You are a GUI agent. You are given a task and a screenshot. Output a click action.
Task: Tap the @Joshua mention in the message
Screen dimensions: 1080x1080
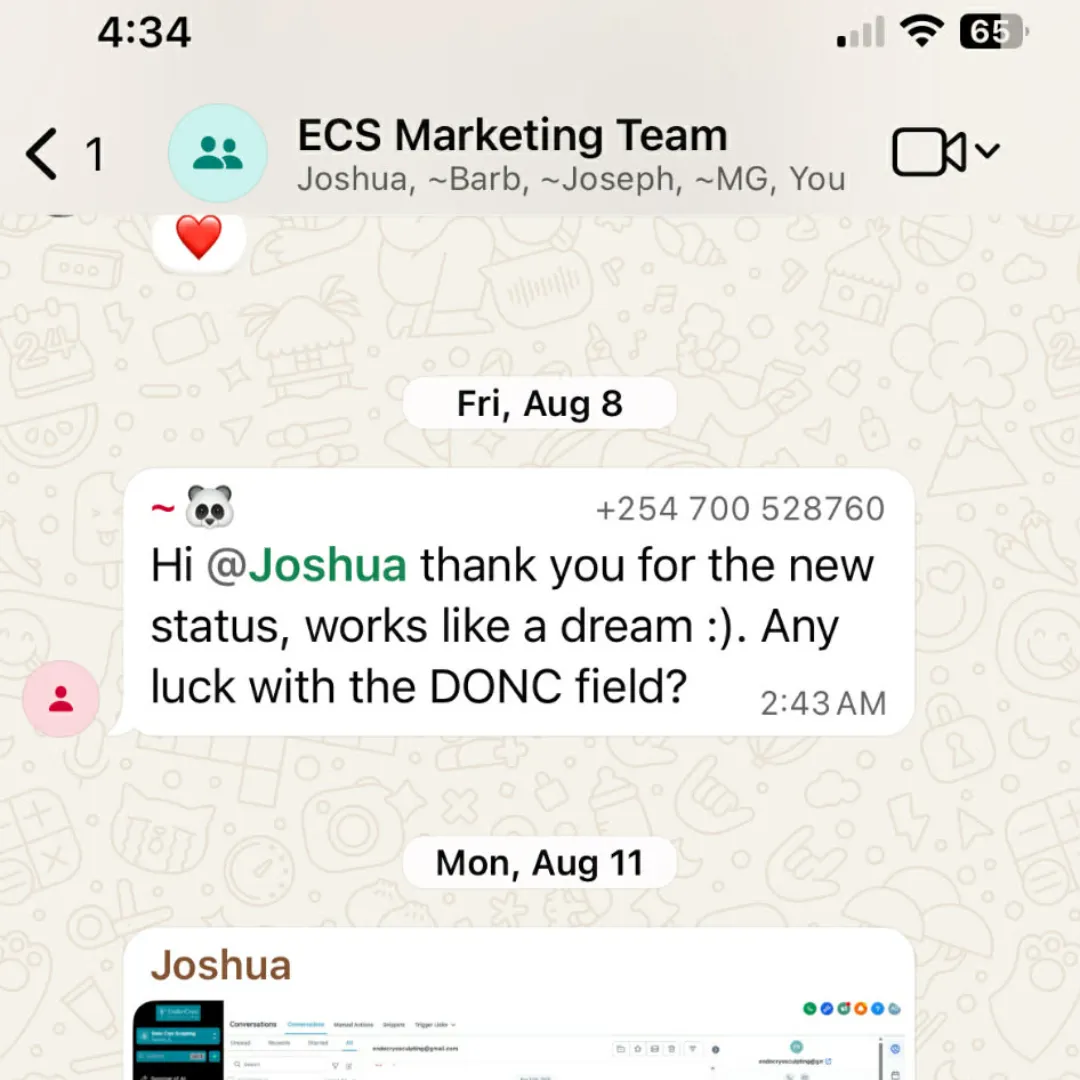click(308, 565)
